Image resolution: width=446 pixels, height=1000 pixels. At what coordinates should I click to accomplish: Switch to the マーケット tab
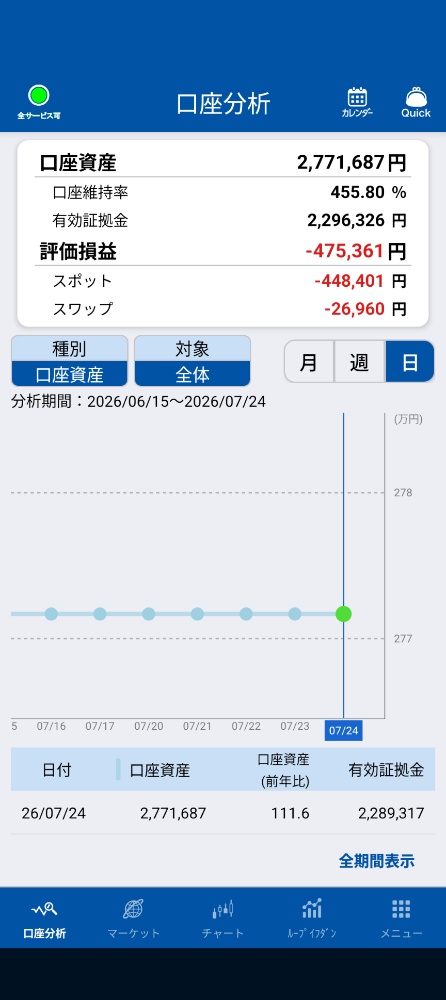click(133, 918)
